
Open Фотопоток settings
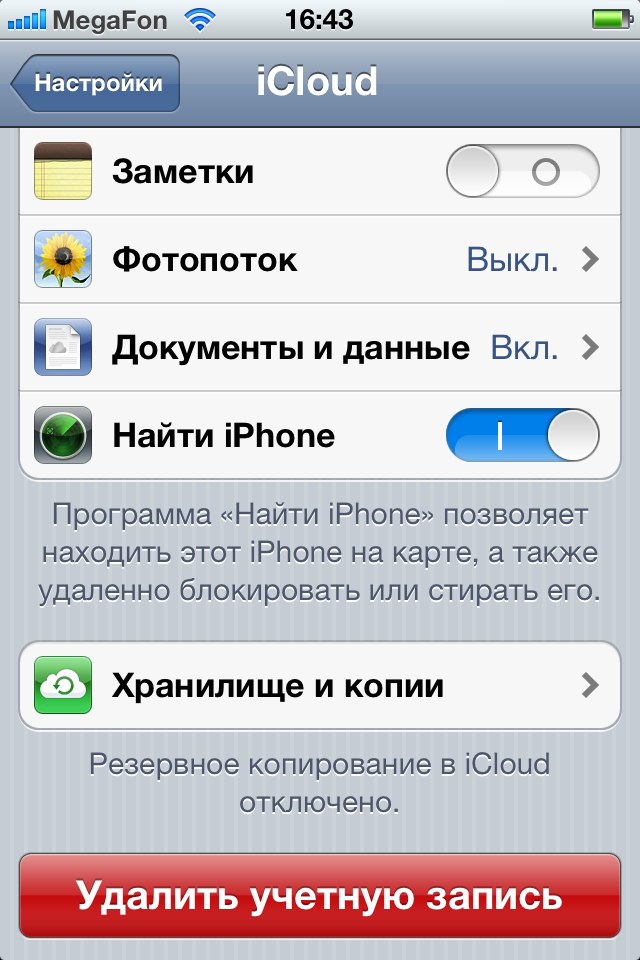click(x=320, y=260)
